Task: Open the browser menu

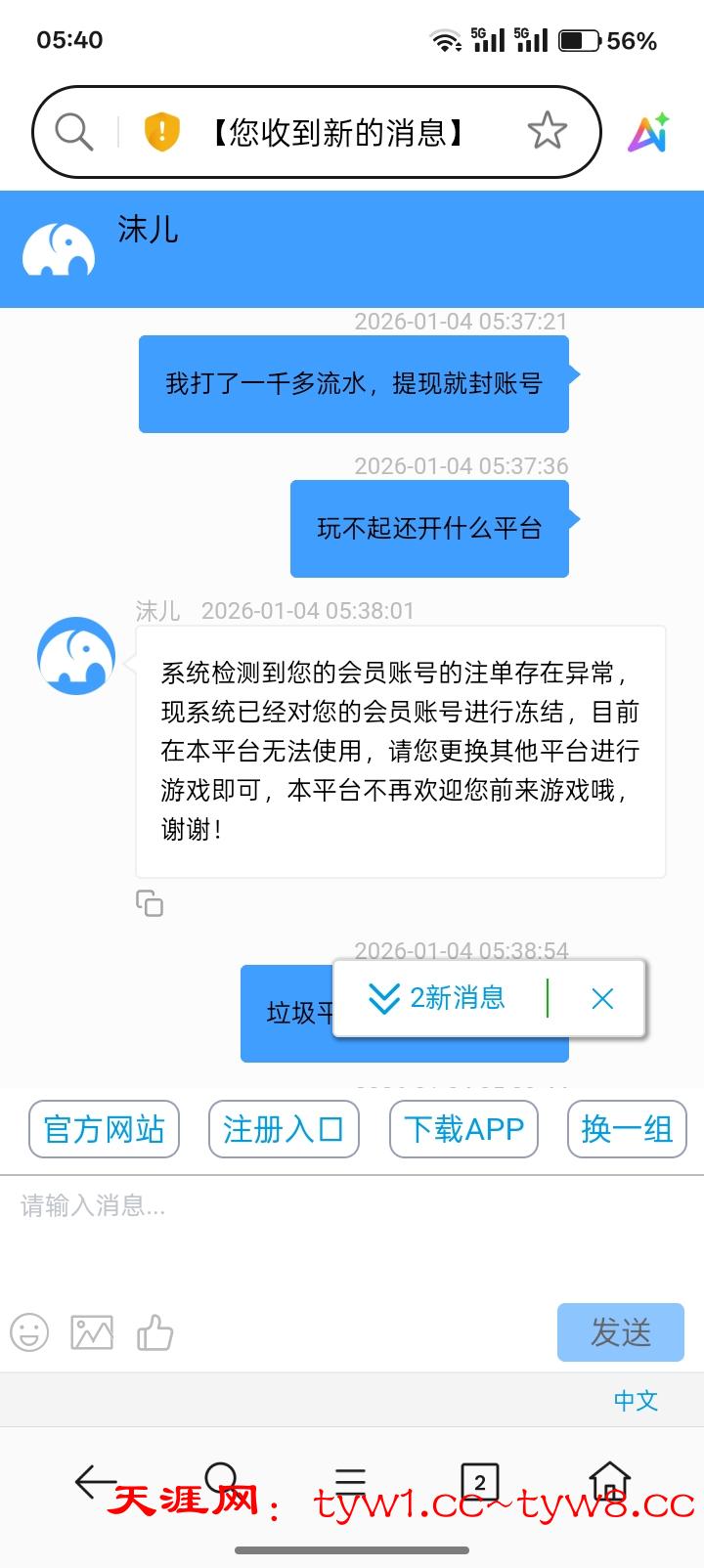Action: (350, 1482)
